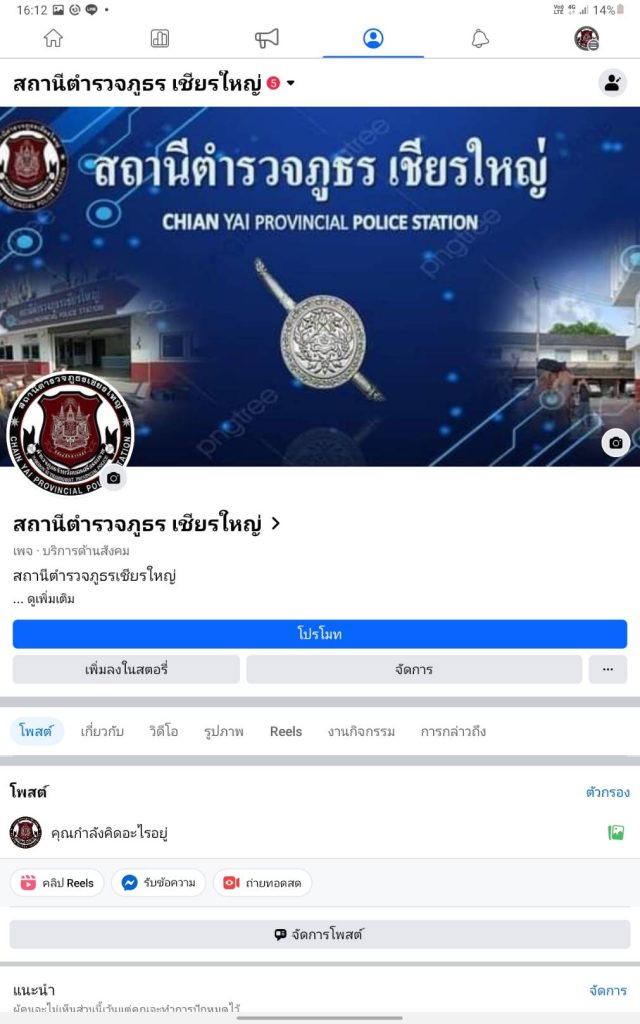Go to the Facebook home feed
640x1024 pixels.
(53, 38)
